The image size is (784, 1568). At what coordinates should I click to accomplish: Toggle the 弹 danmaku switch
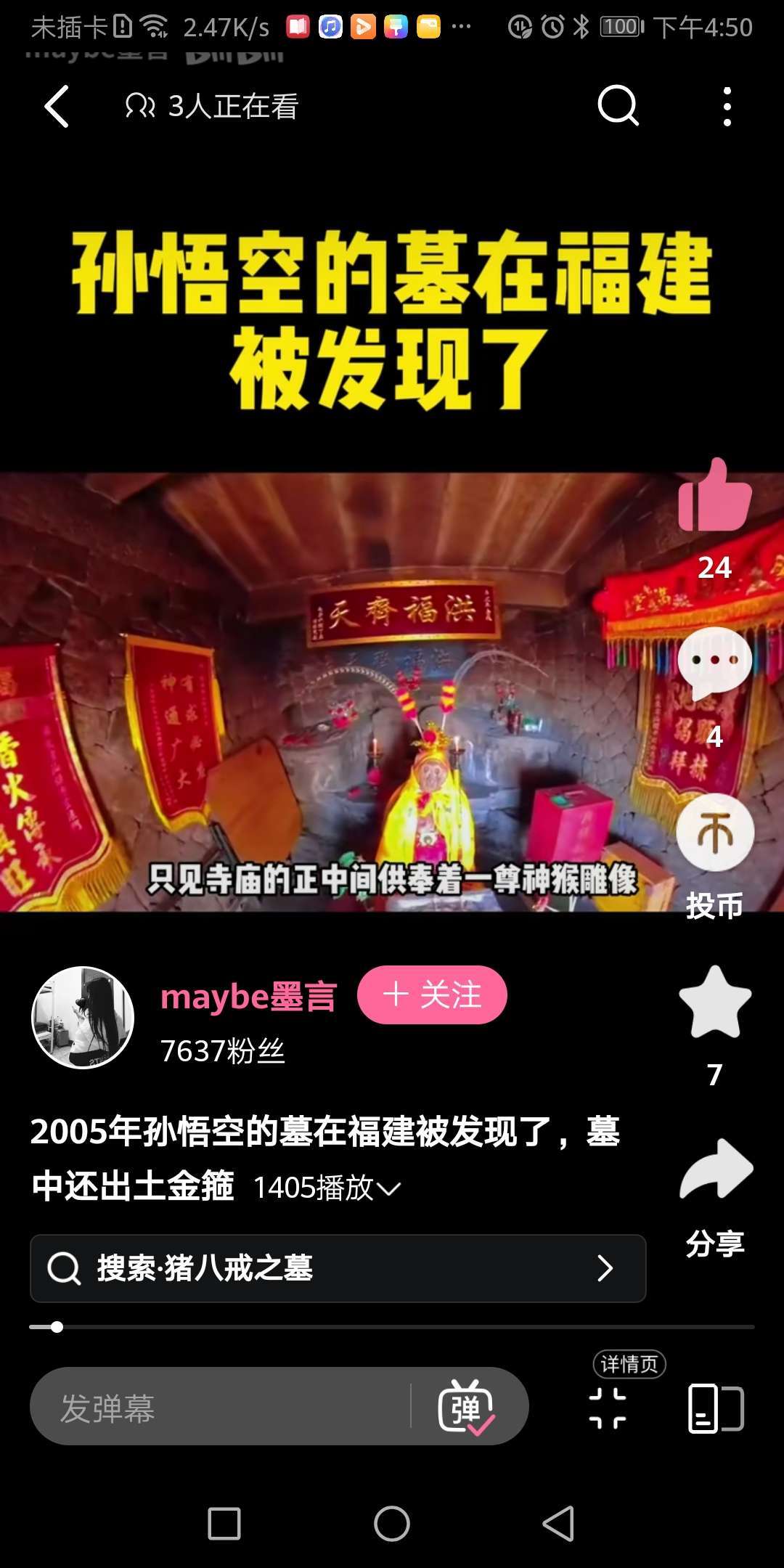pos(467,1407)
